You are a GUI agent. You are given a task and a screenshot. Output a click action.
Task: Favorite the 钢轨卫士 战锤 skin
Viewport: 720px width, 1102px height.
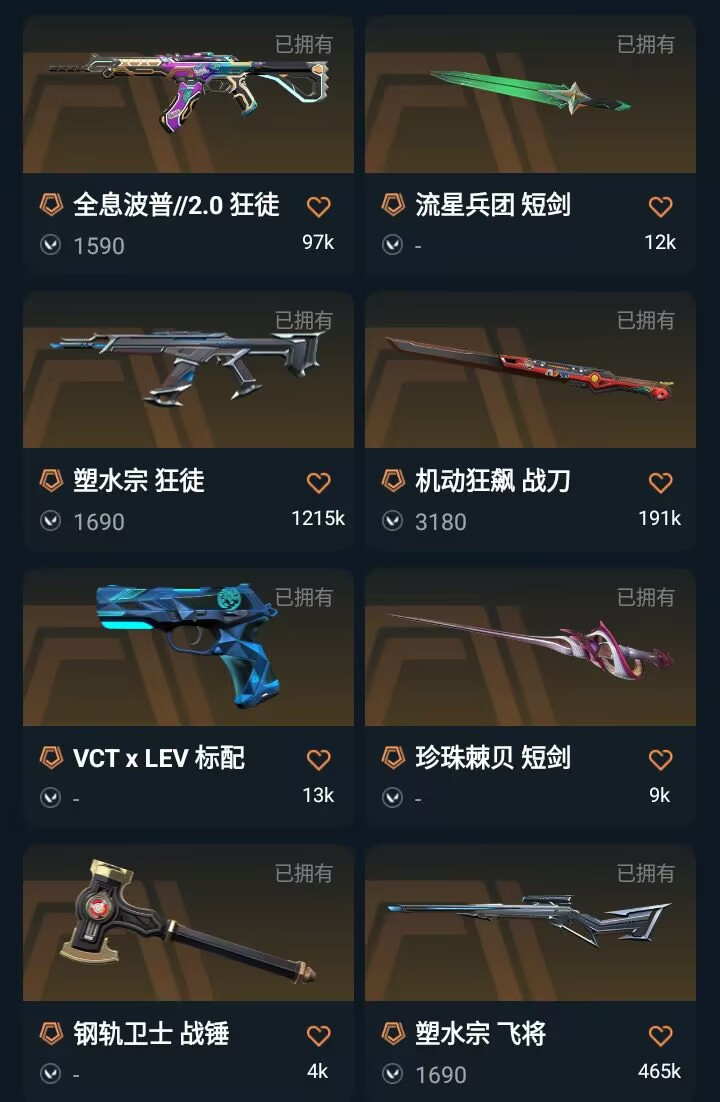[x=318, y=1035]
